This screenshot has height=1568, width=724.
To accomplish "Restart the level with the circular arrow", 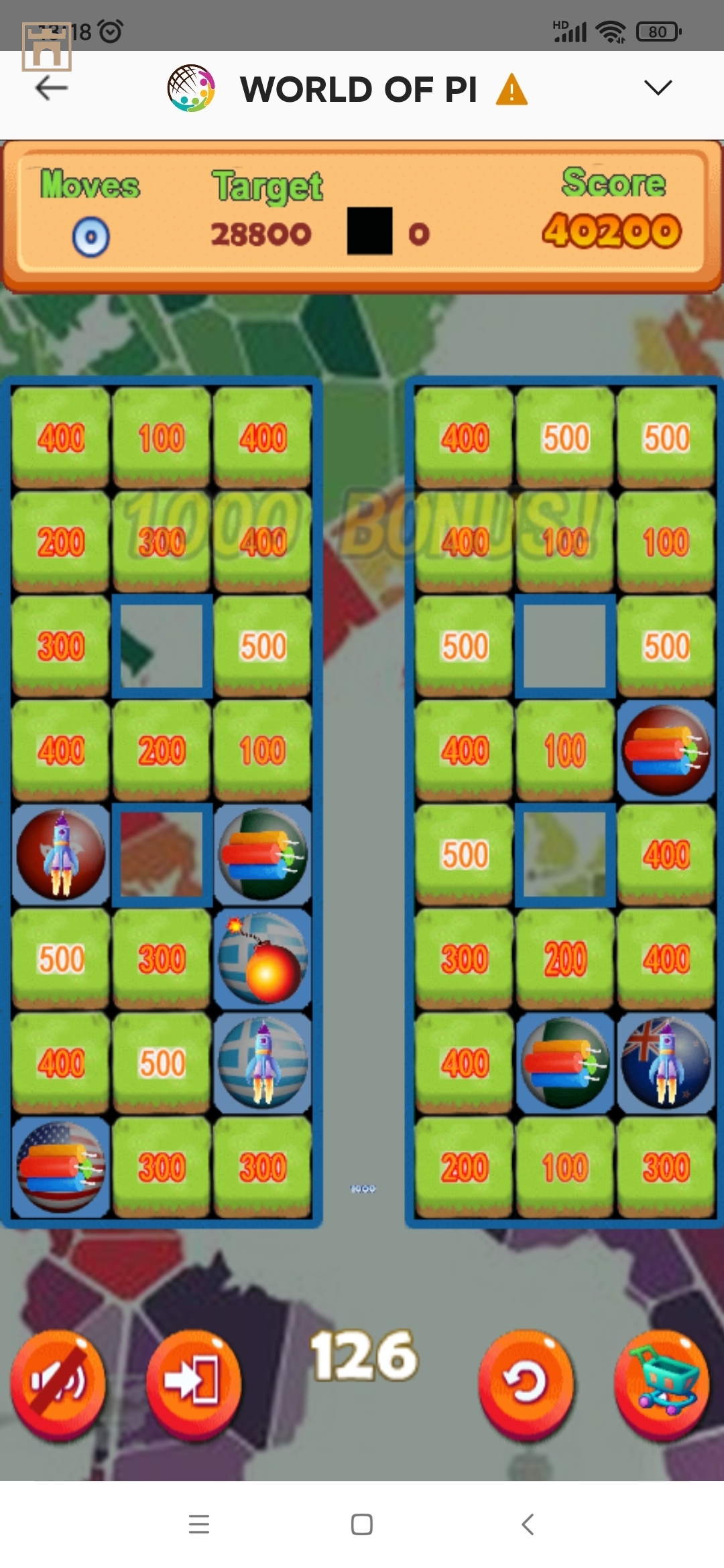I will 526,1382.
